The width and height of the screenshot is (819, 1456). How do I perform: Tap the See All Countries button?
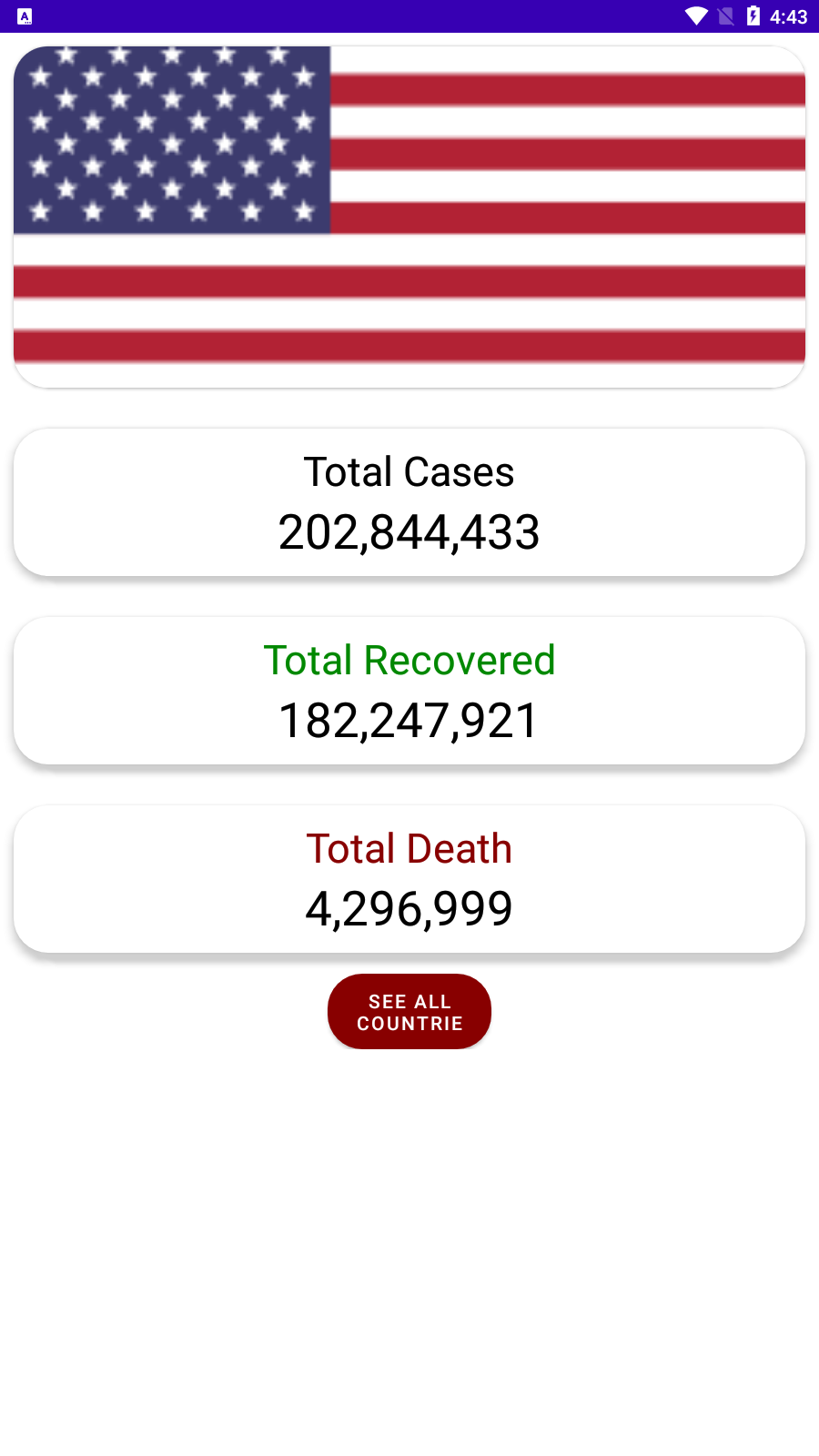click(409, 1011)
